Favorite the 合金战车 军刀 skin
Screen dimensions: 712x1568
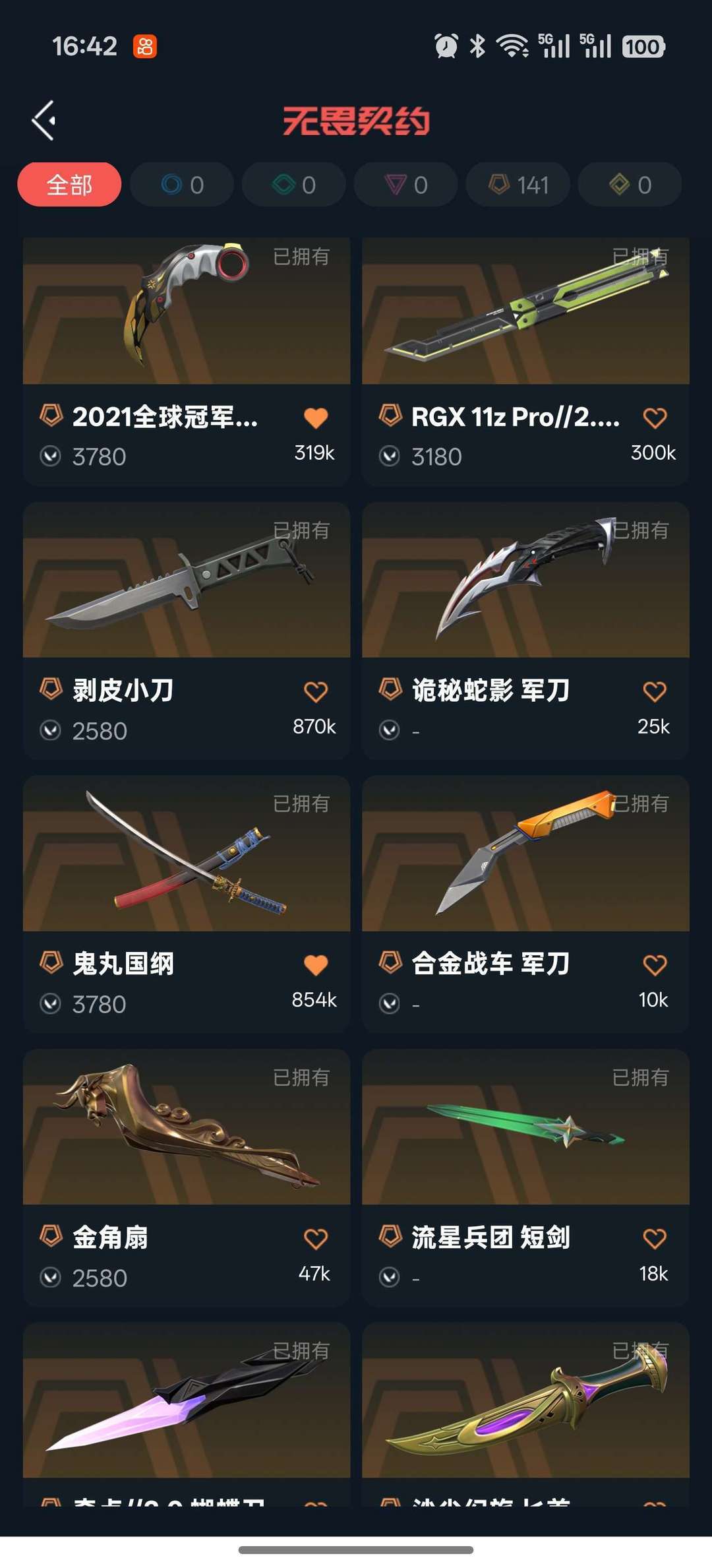(x=655, y=965)
